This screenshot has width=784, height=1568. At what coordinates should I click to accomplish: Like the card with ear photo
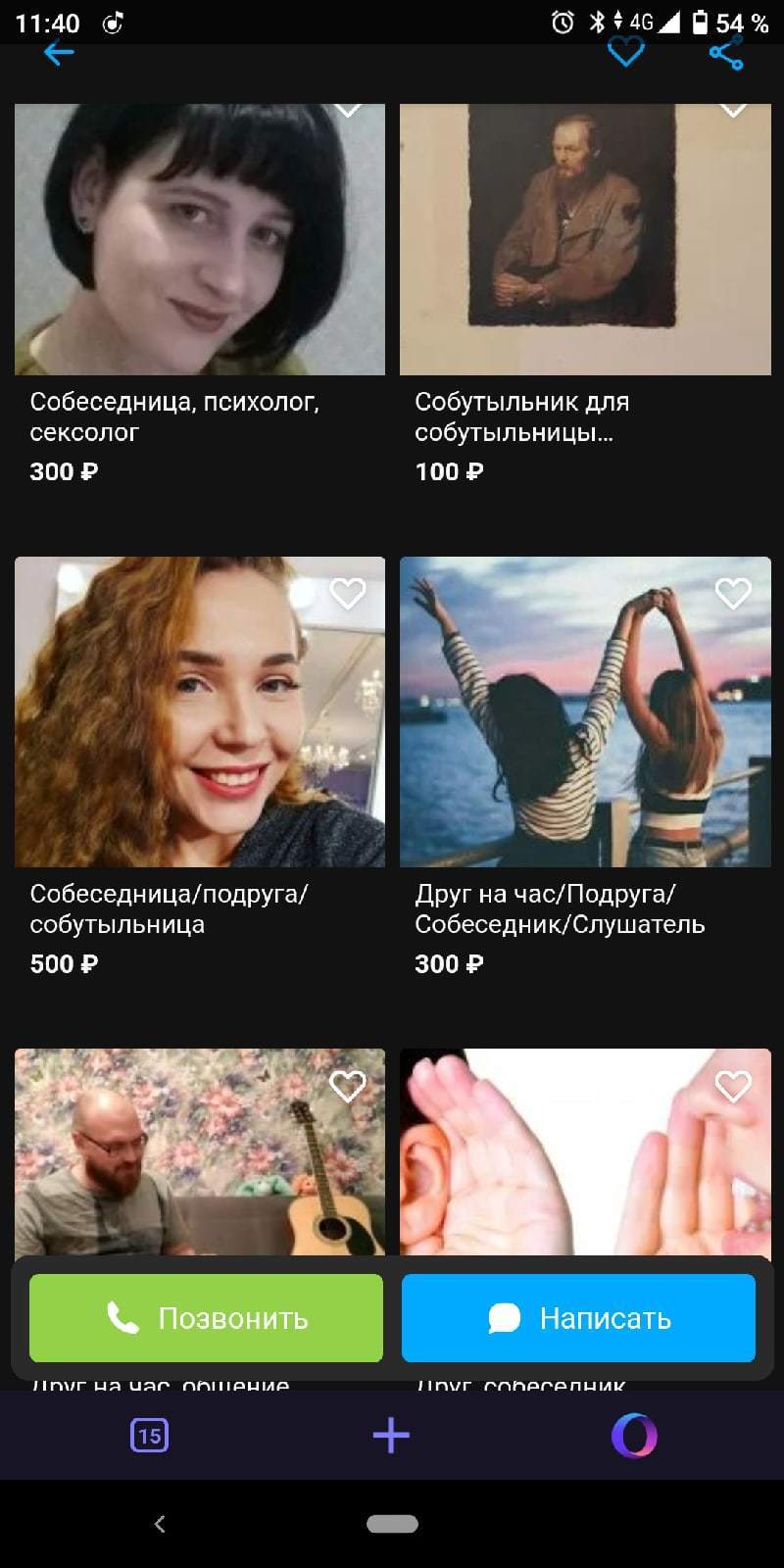pos(733,1086)
